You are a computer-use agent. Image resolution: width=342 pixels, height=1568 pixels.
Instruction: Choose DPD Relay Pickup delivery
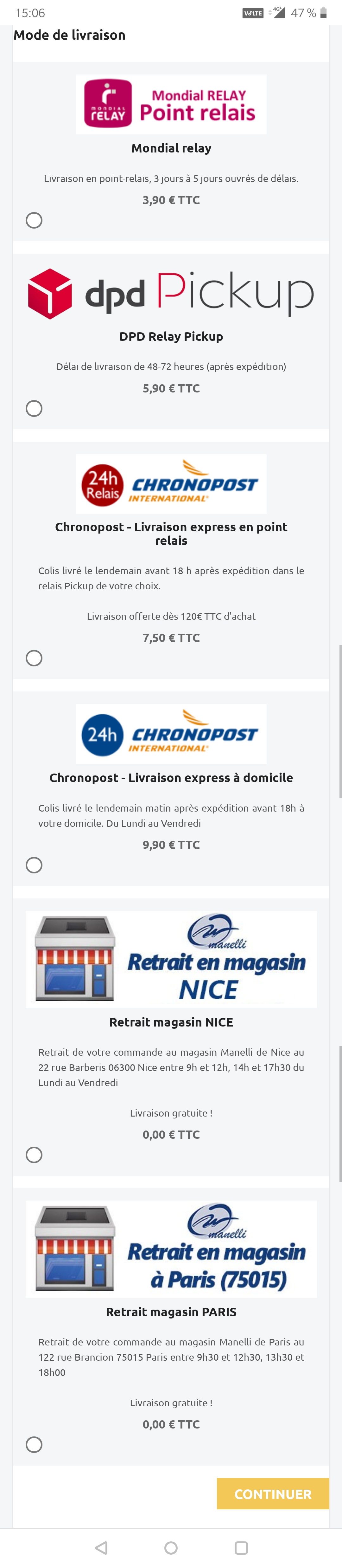pyautogui.click(x=34, y=408)
